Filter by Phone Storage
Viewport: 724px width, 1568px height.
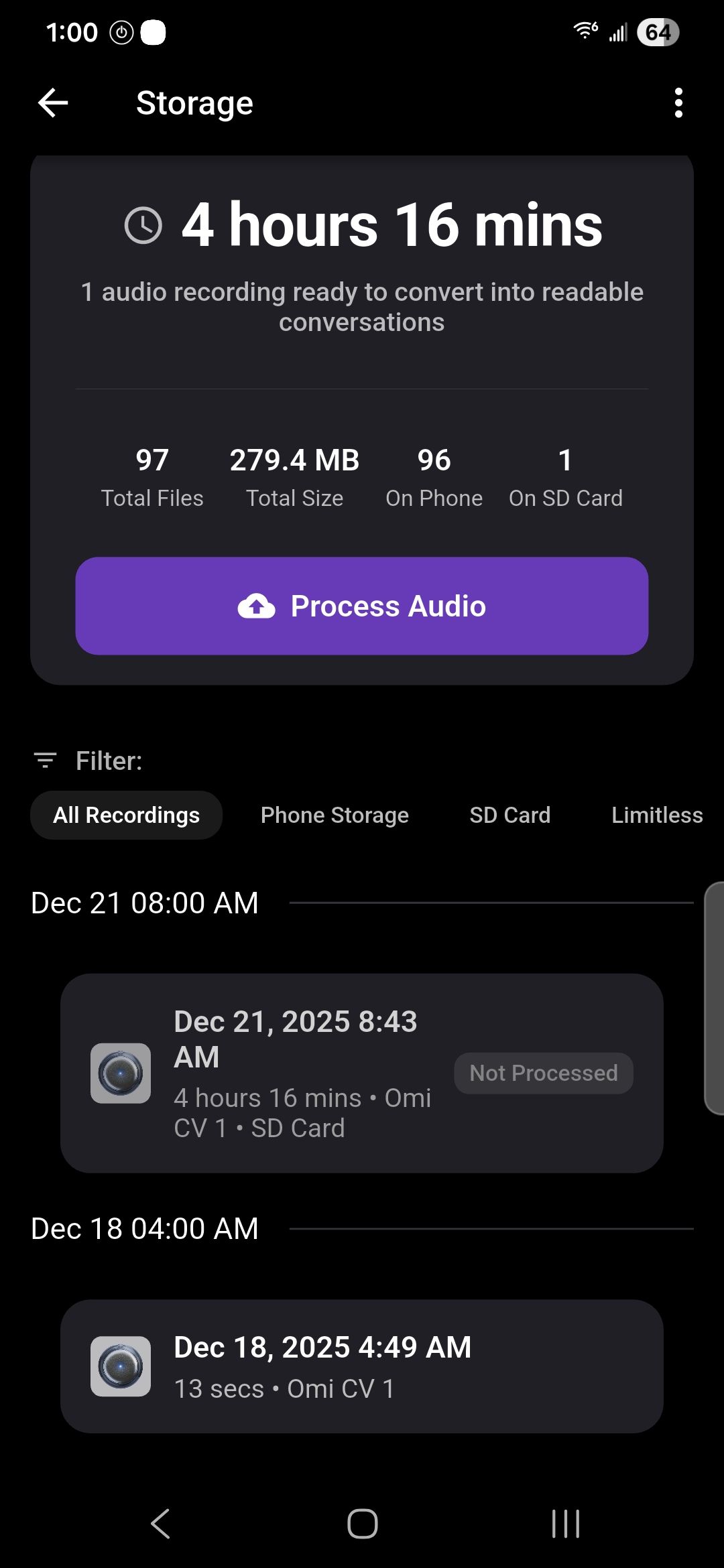335,815
